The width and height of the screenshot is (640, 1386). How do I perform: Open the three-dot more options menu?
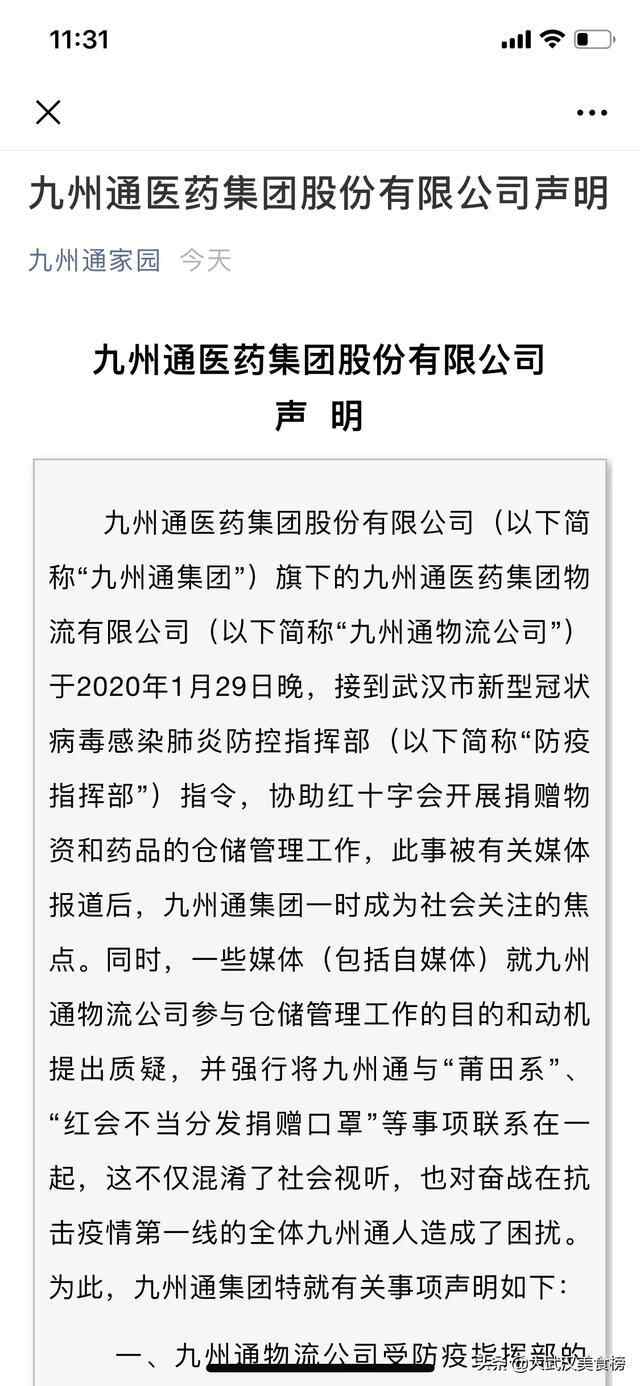[591, 113]
